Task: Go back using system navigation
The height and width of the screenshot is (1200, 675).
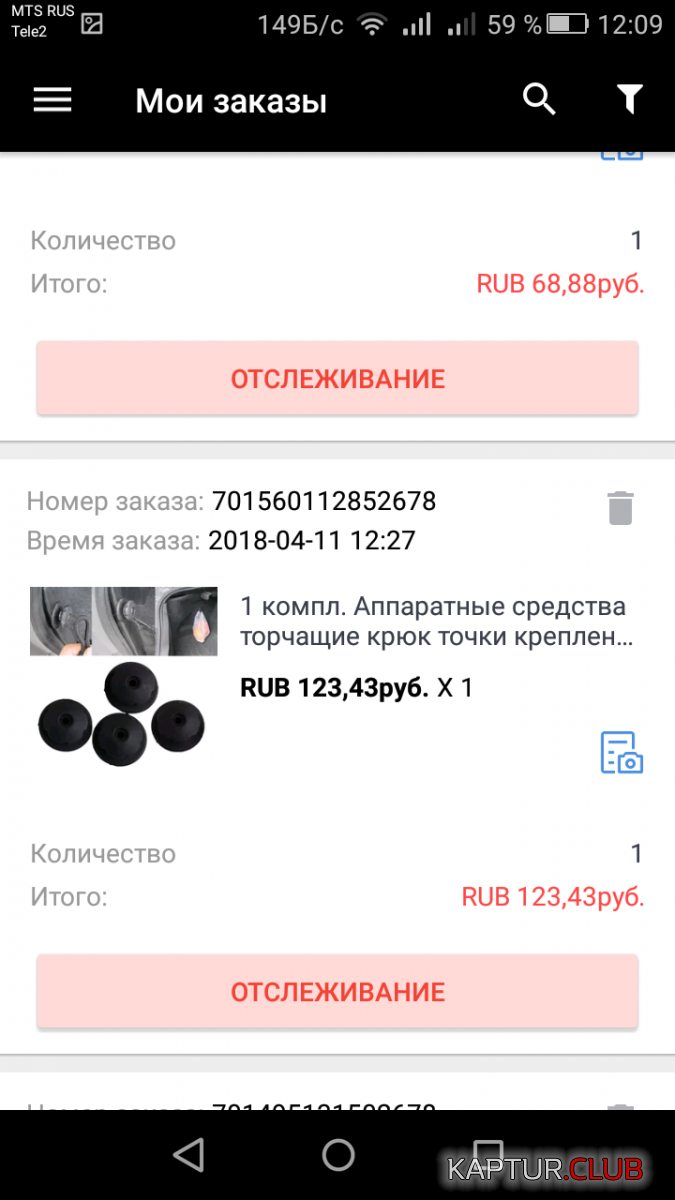Action: (x=188, y=1155)
